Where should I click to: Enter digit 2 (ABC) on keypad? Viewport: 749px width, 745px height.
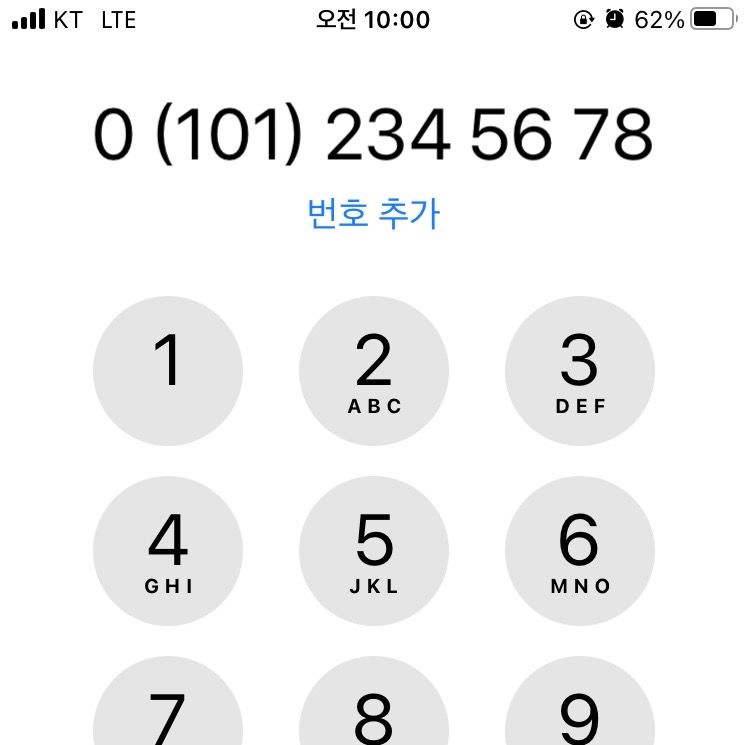374,371
